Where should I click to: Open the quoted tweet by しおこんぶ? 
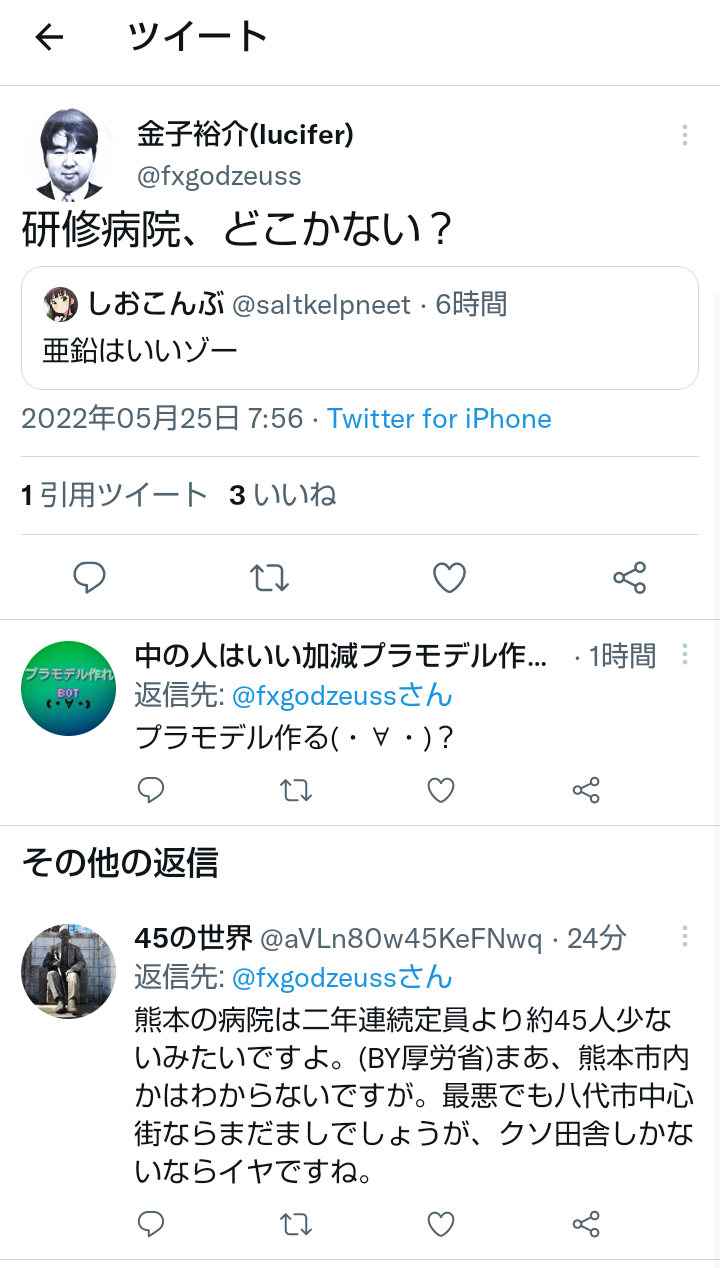click(360, 328)
